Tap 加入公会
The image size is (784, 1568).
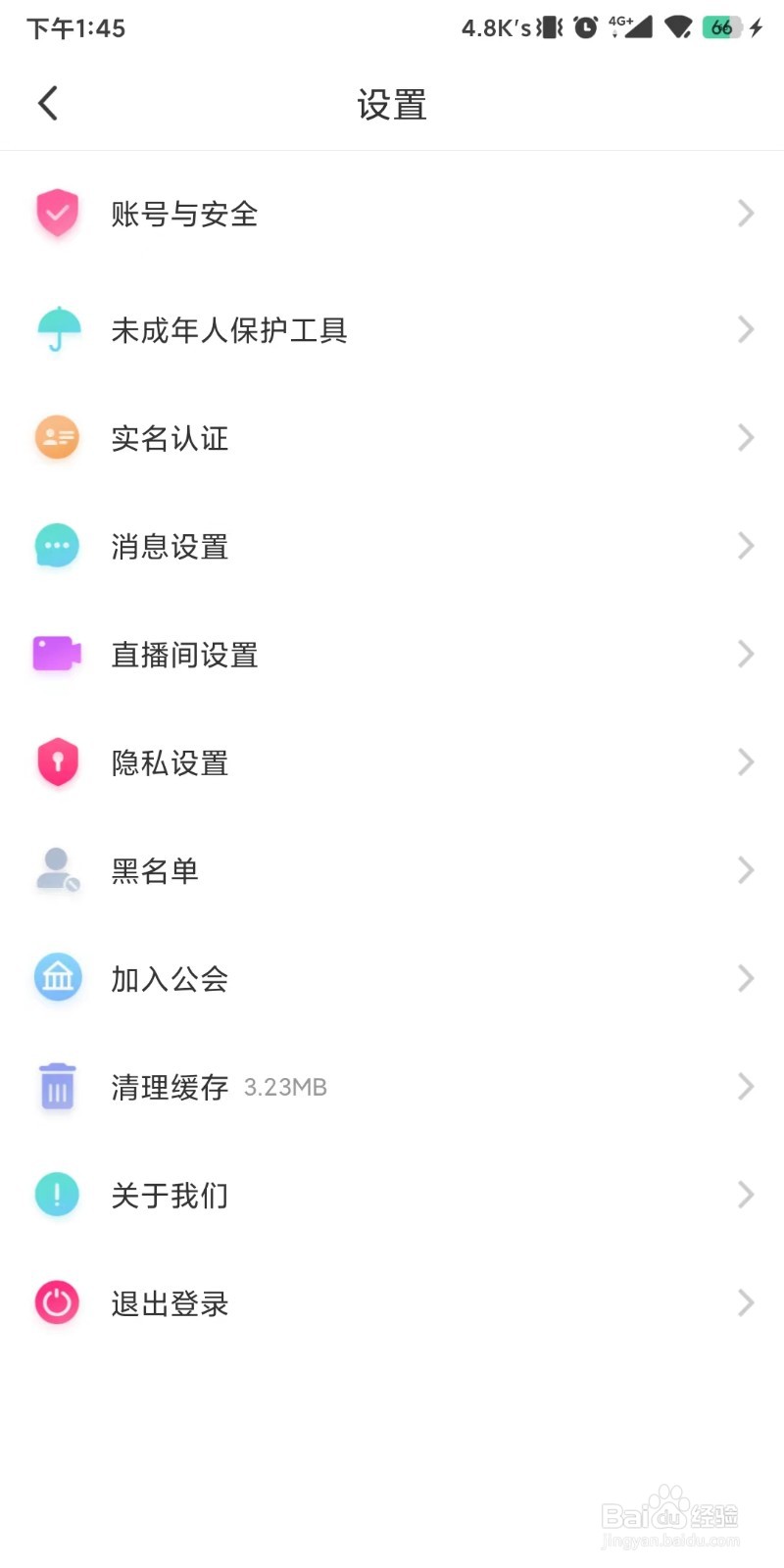click(392, 978)
